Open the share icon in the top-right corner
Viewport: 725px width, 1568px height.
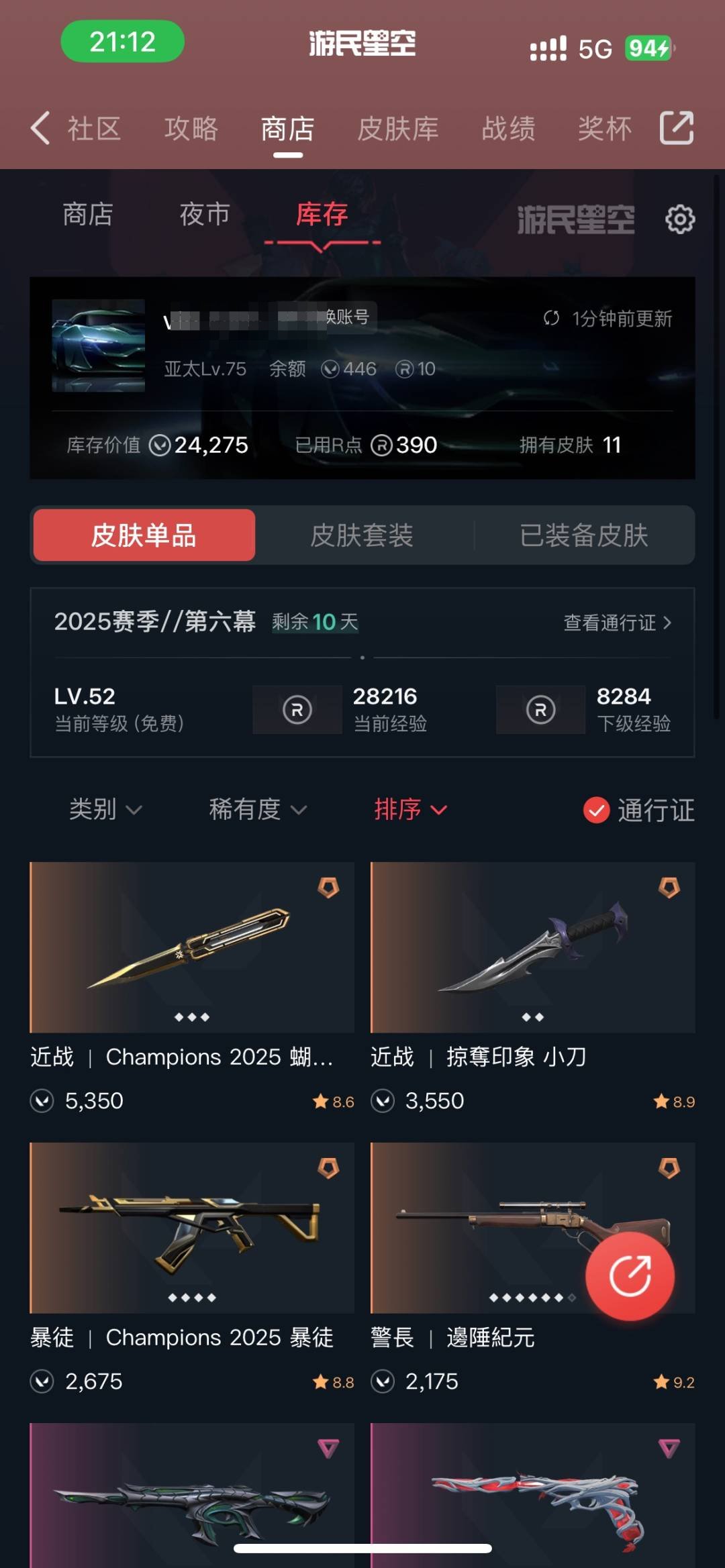[x=676, y=126]
